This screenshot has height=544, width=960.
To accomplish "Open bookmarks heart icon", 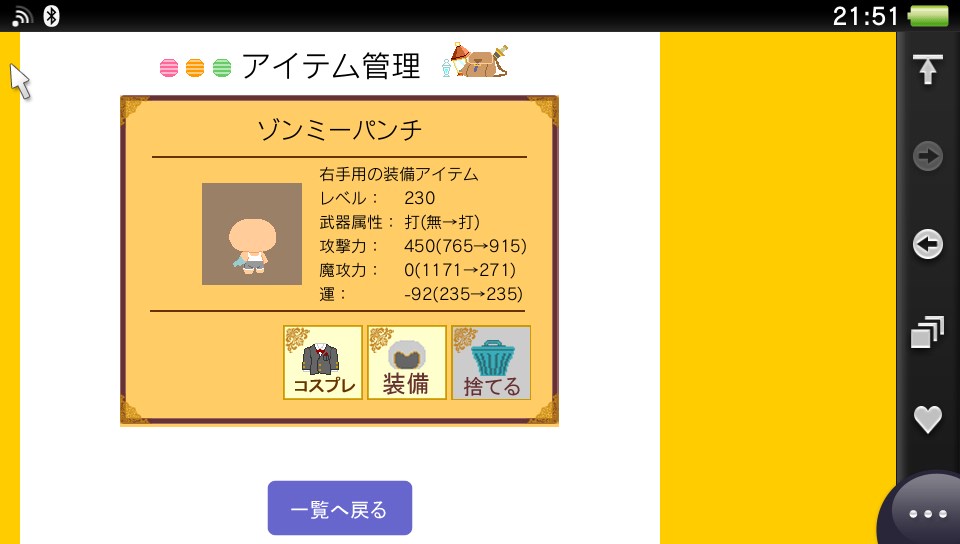I will pos(927,419).
